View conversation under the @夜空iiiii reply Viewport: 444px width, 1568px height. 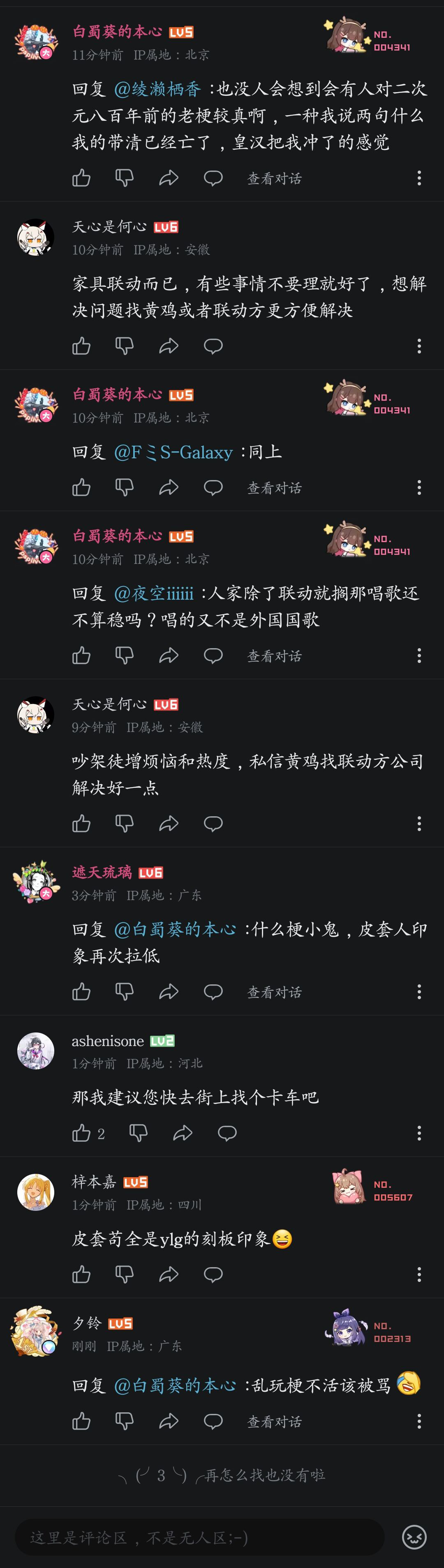point(274,656)
